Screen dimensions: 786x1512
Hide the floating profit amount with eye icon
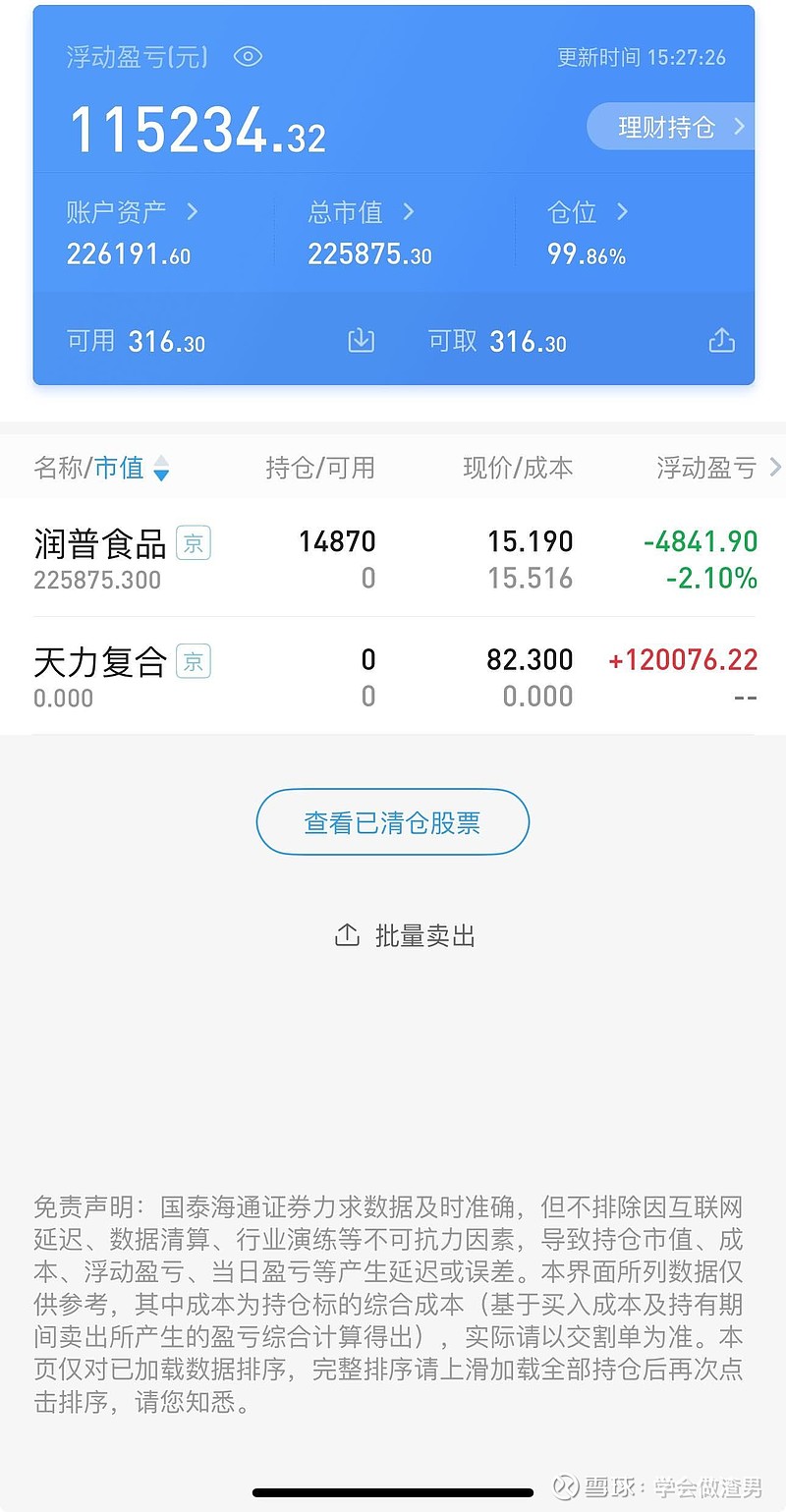(x=248, y=57)
